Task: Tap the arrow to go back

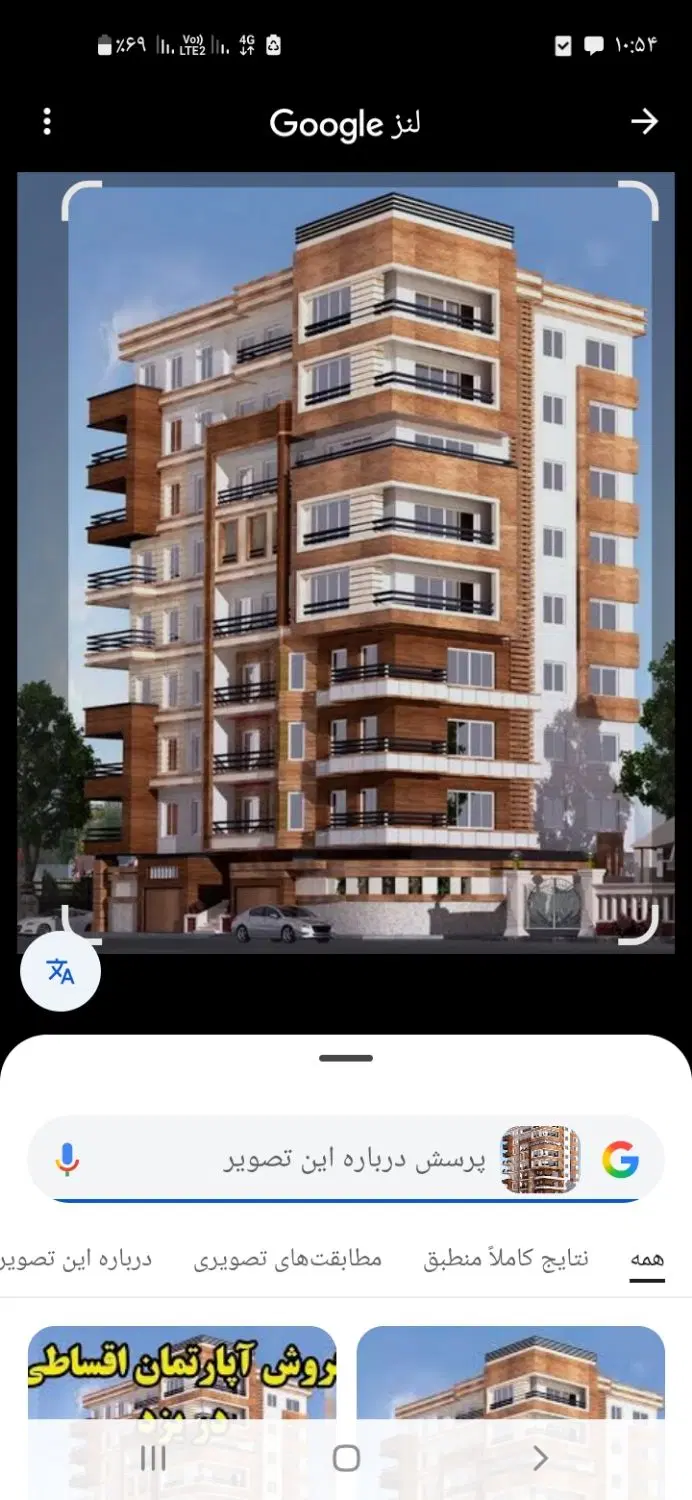Action: [x=645, y=122]
